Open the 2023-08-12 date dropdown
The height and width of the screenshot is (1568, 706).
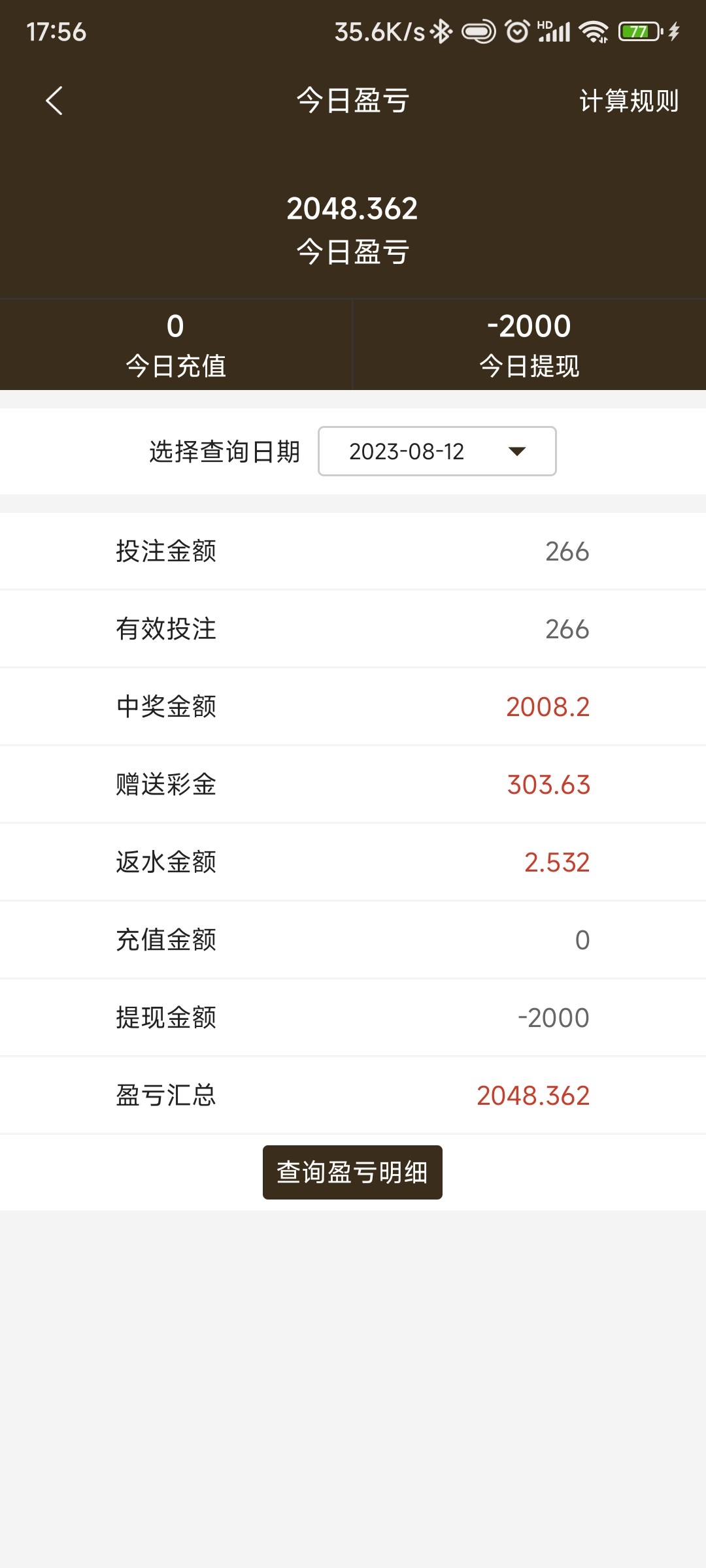437,451
